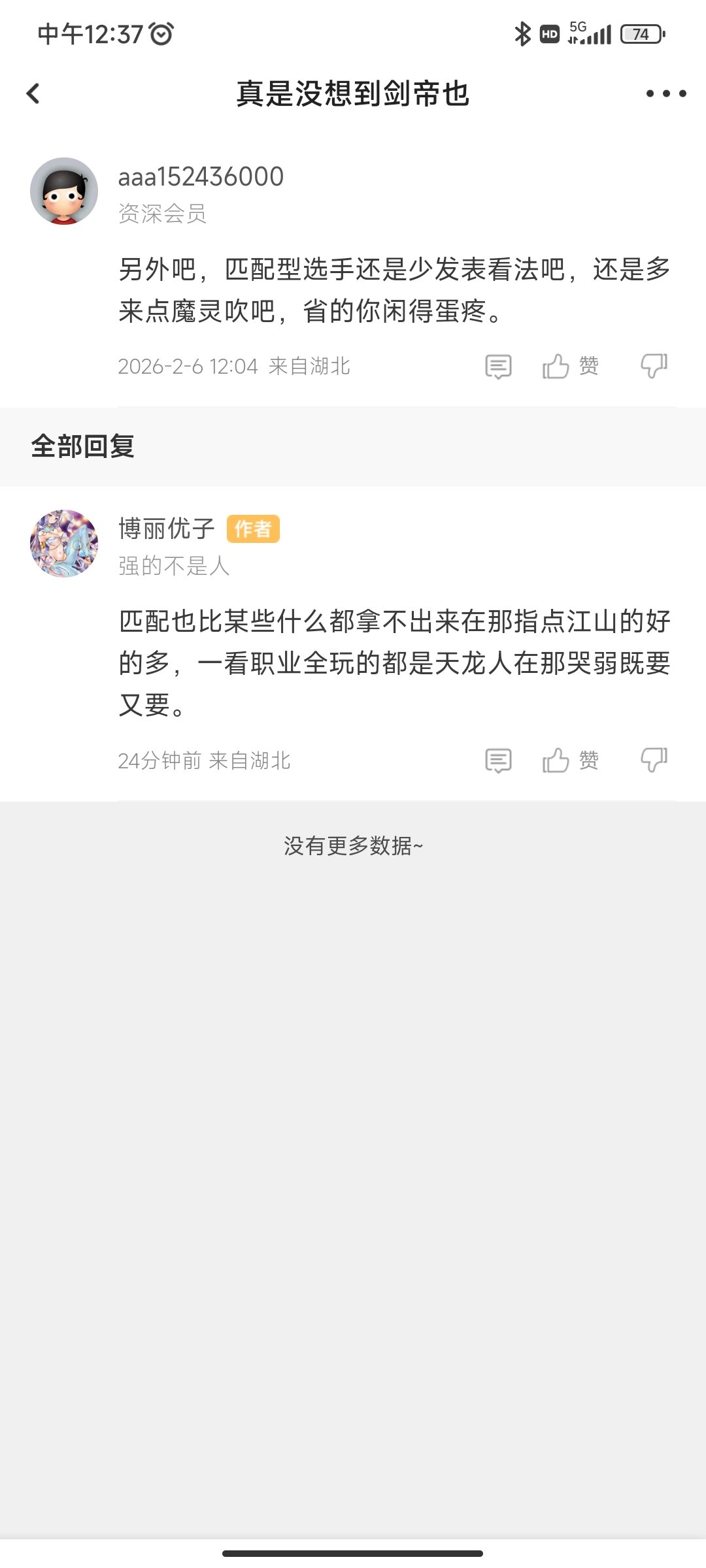
Task: Select the username aaa152436000
Action: click(201, 178)
